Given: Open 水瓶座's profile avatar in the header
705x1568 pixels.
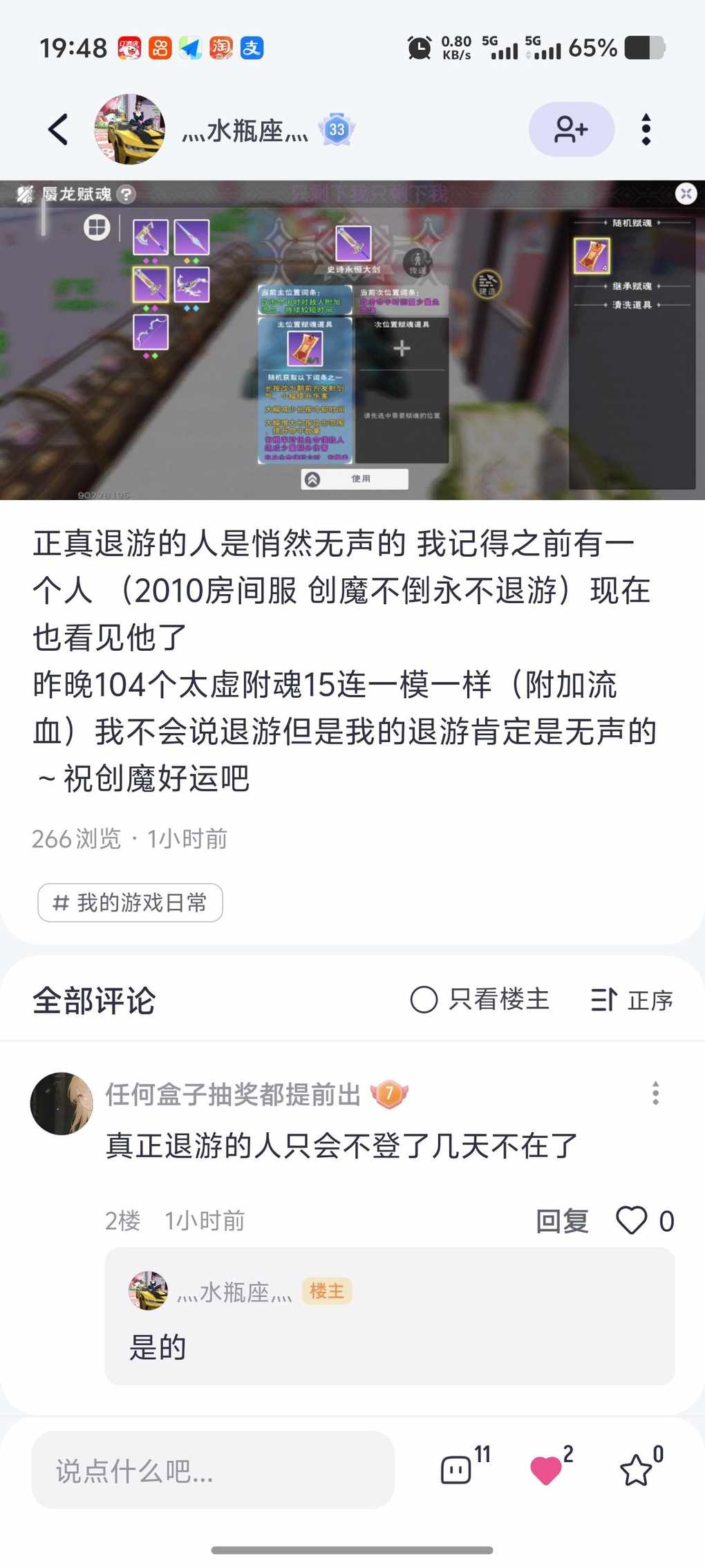Looking at the screenshot, I should (129, 129).
